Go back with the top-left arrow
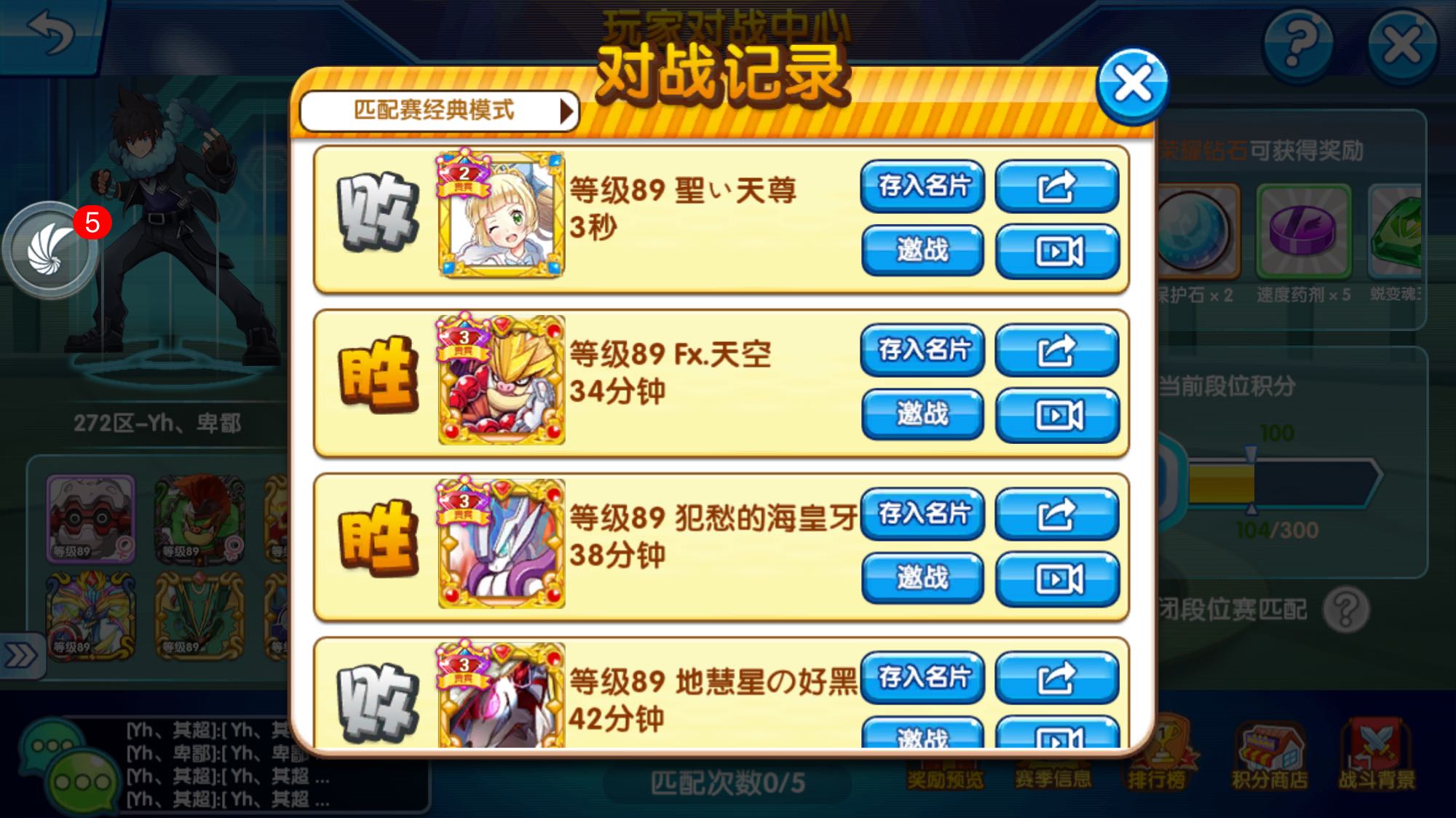This screenshot has height=818, width=1456. pos(51,33)
